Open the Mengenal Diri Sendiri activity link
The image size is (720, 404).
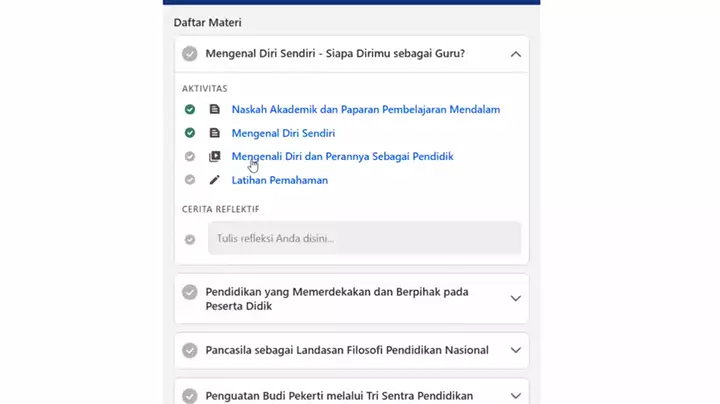pos(283,133)
